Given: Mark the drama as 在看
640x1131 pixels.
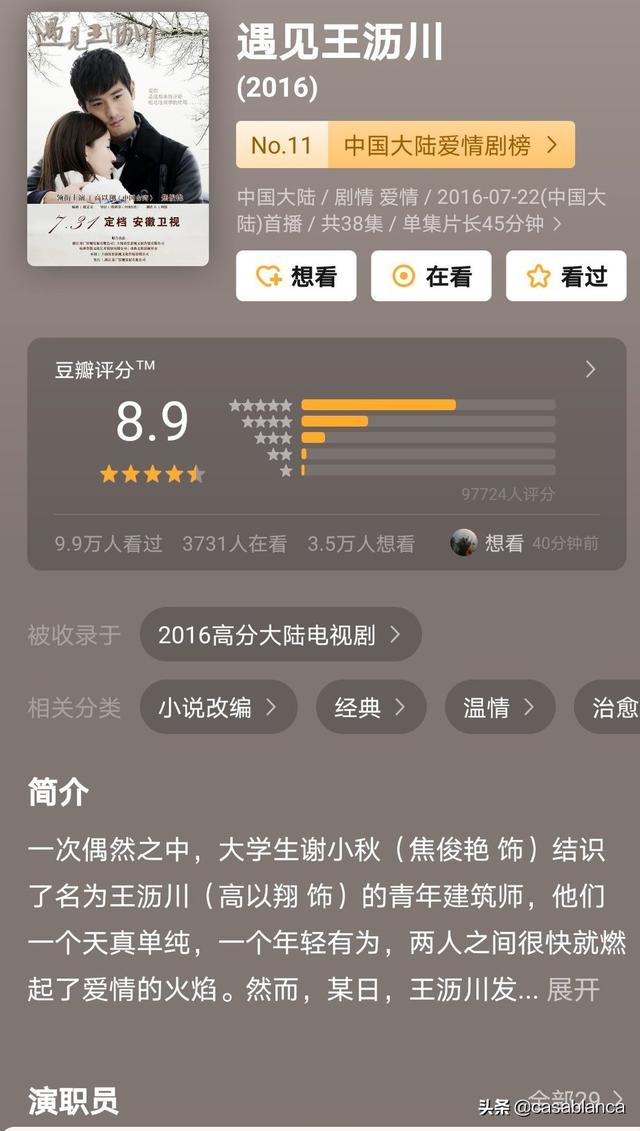Looking at the screenshot, I should (431, 276).
